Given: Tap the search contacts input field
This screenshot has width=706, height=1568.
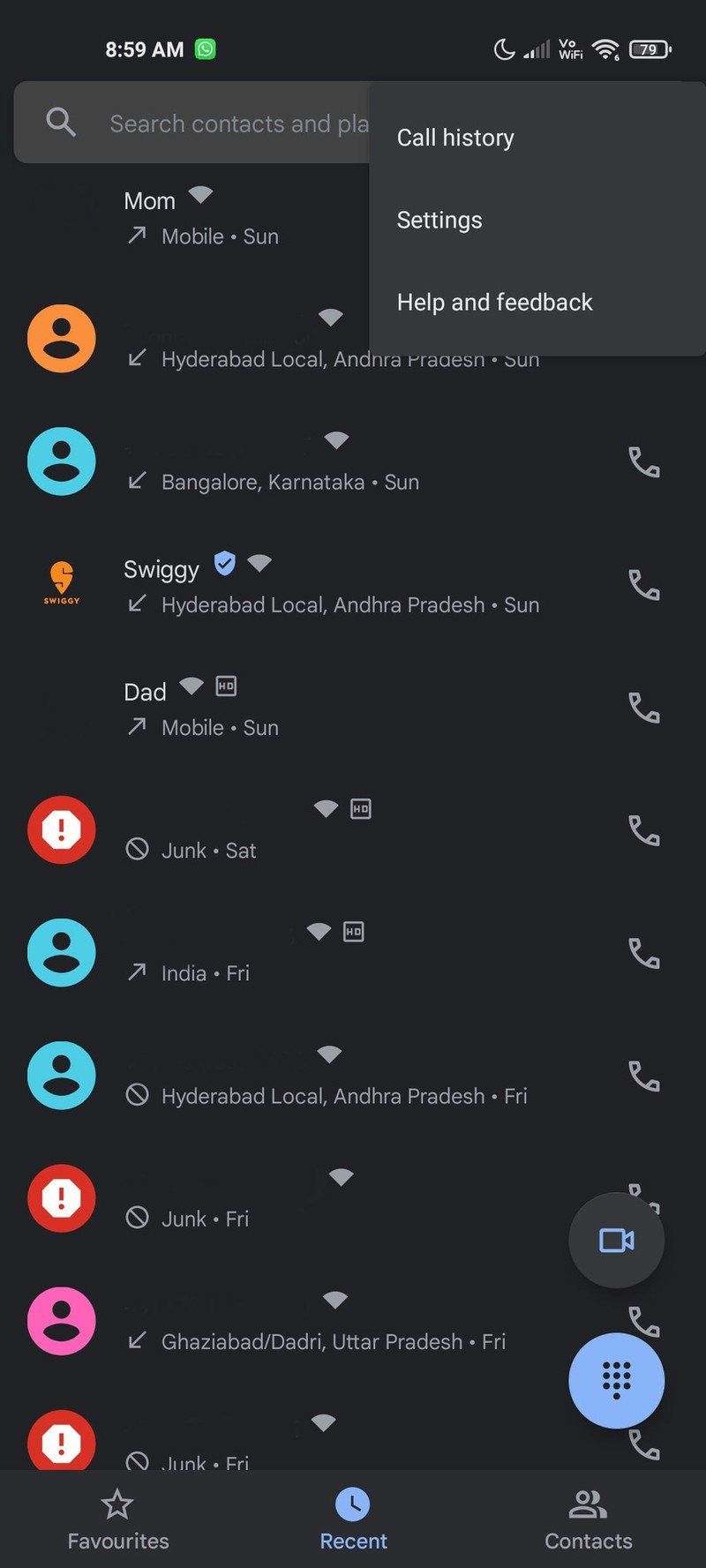Looking at the screenshot, I should click(x=229, y=123).
